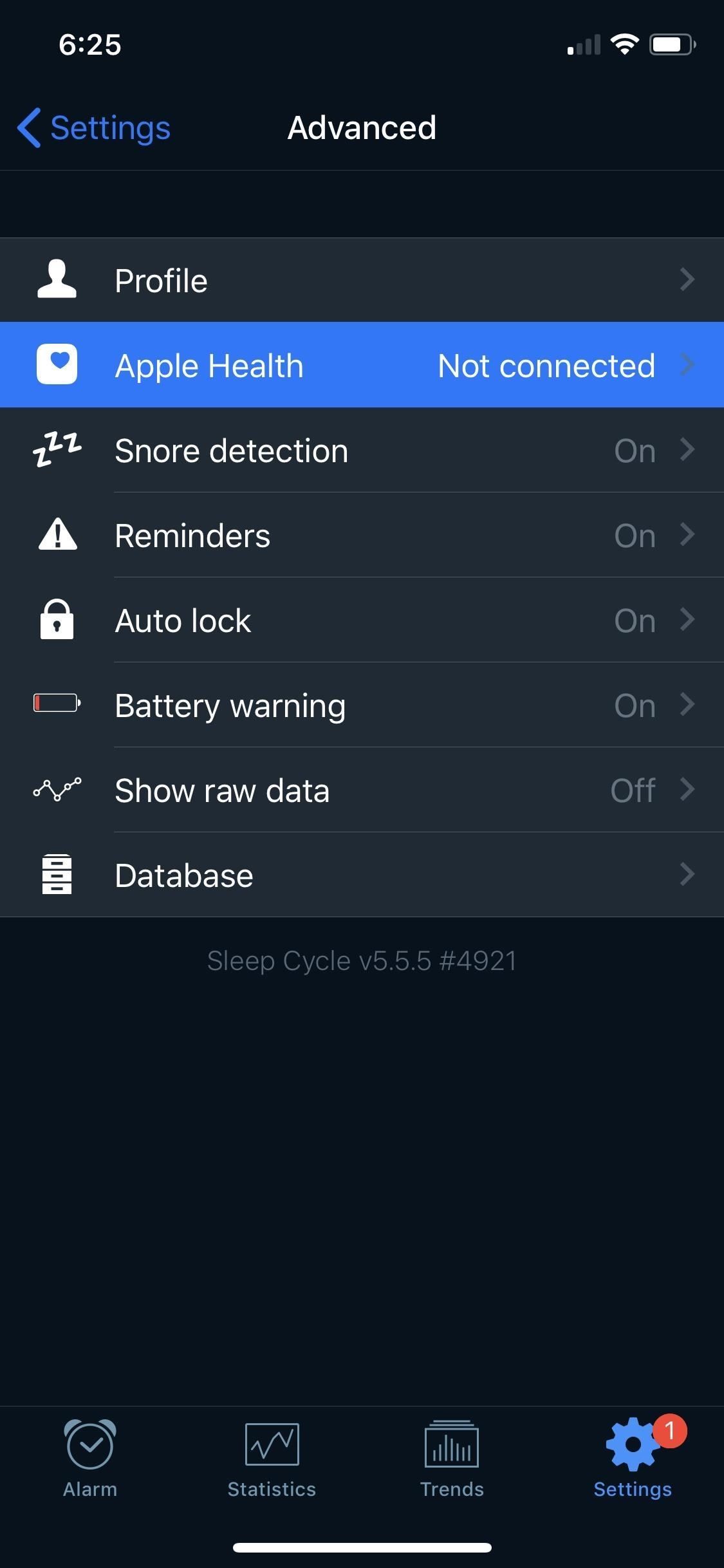Tap the red Battery warning icon
This screenshot has height=1568, width=724.
(x=57, y=704)
